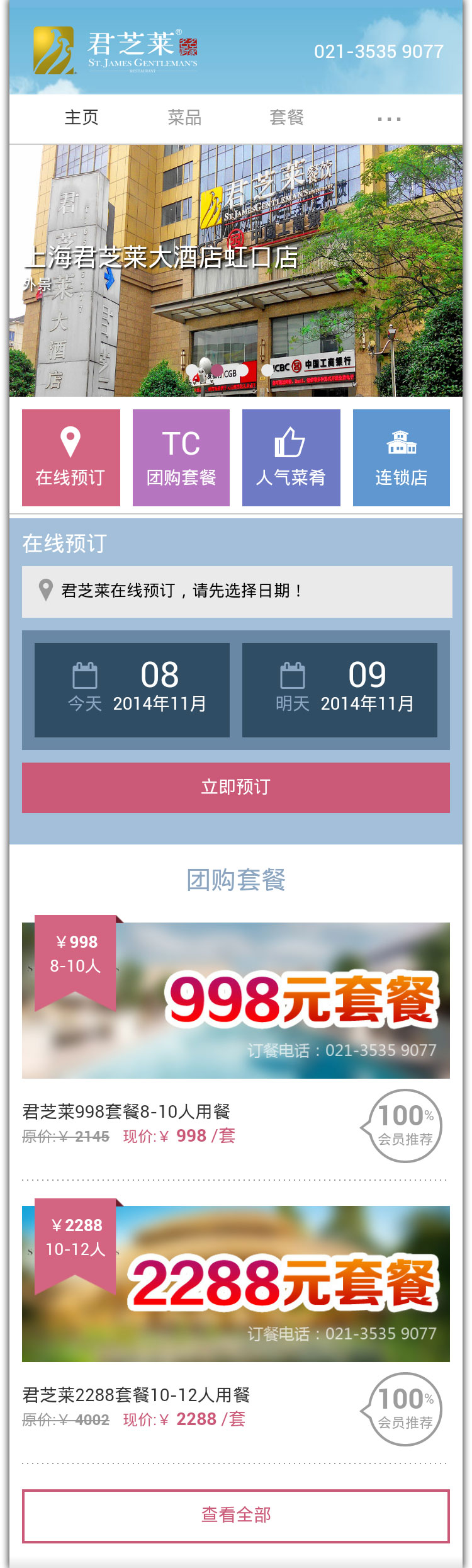This screenshot has height=1568, width=472.
Task: Open the more options dots in nav
Action: pyautogui.click(x=389, y=118)
